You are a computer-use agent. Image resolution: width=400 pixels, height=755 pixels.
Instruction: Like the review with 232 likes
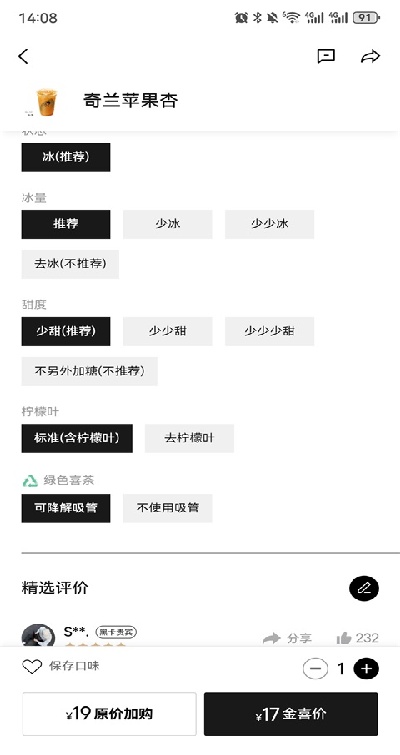click(x=357, y=638)
